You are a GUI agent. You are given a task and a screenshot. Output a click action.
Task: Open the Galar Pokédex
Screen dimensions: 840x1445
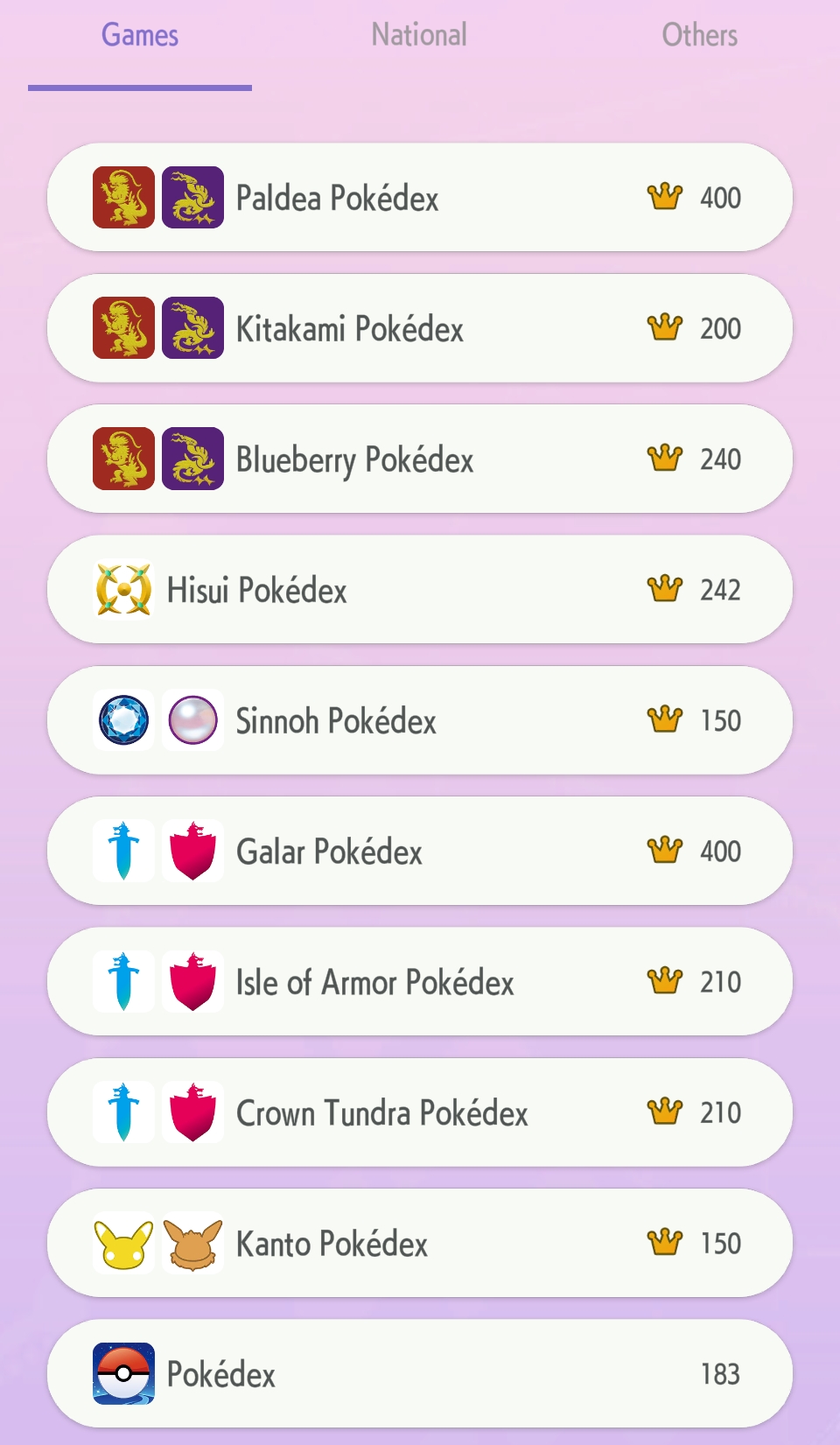click(420, 851)
